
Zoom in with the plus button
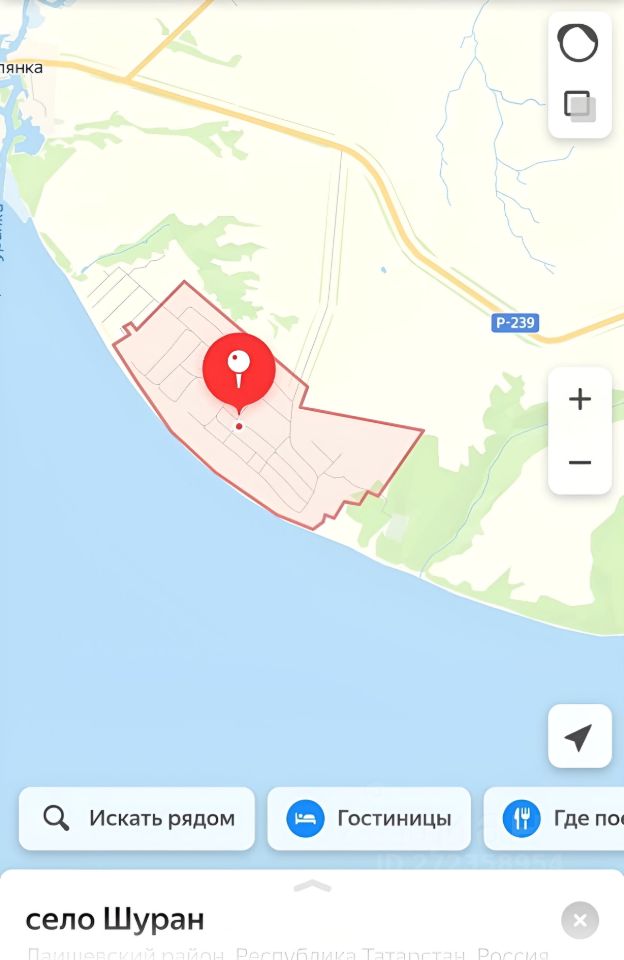coord(579,400)
